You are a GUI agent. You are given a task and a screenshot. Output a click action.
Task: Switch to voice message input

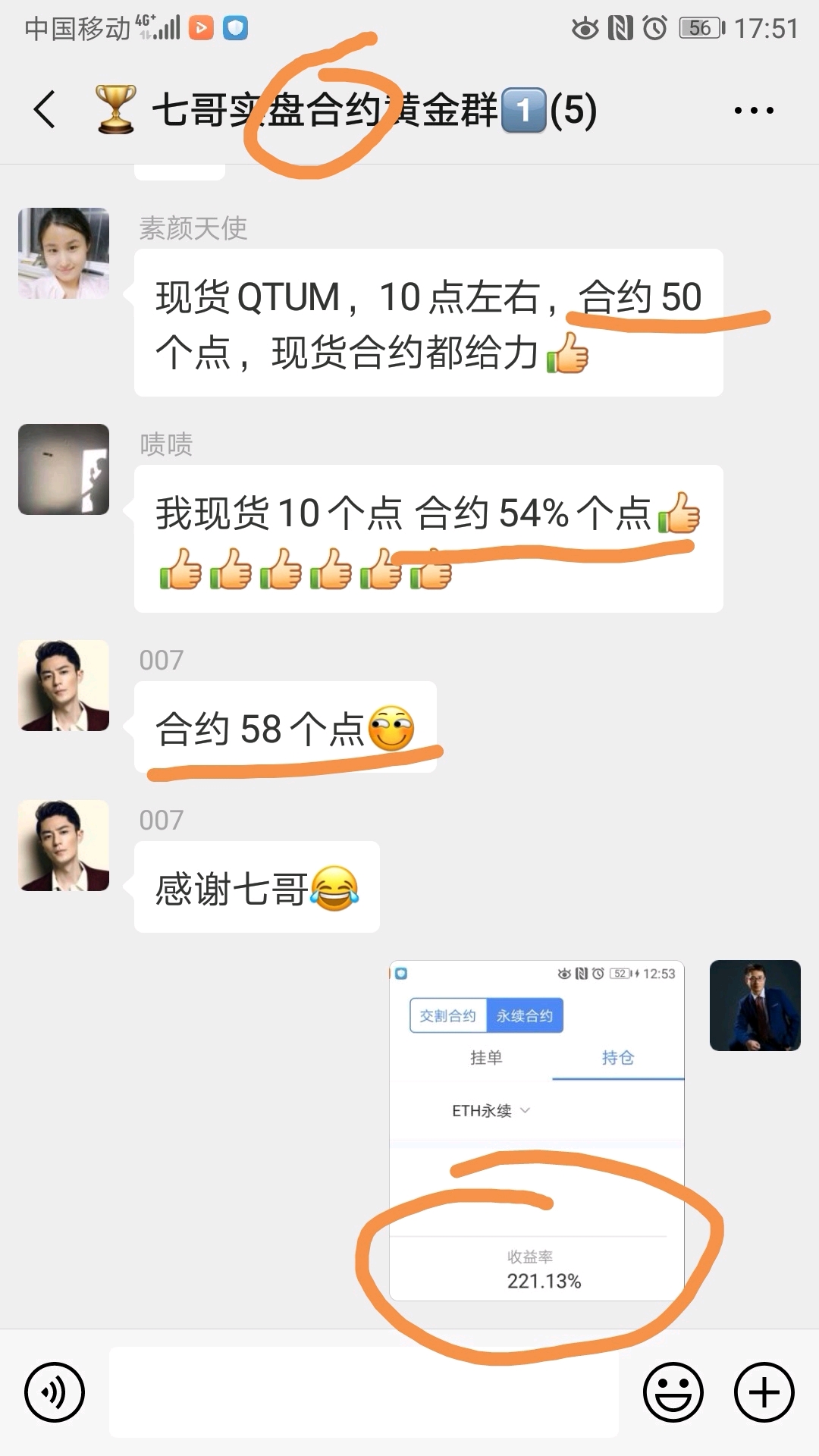pyautogui.click(x=55, y=1392)
